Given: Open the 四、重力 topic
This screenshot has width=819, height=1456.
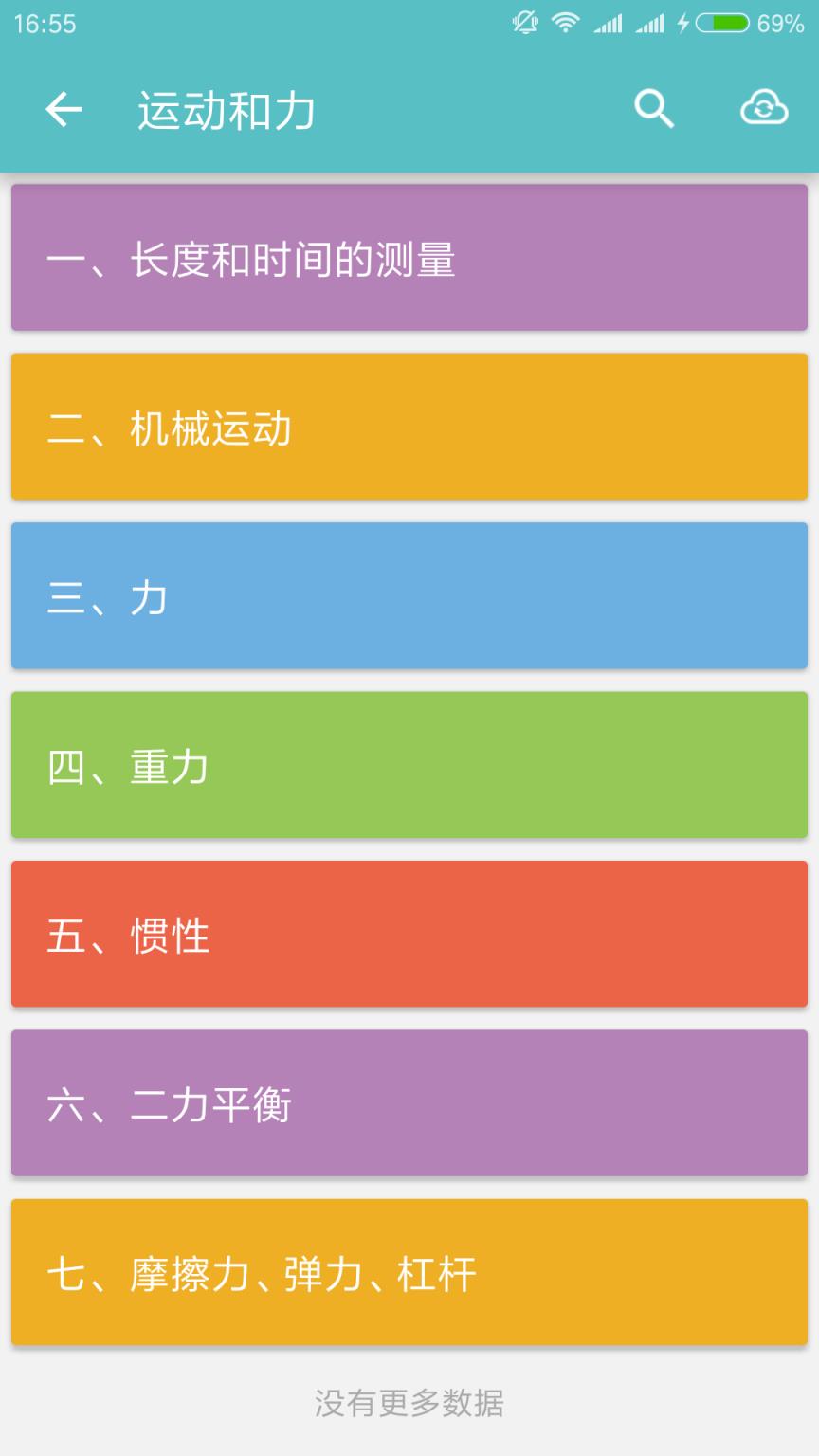Looking at the screenshot, I should click(409, 765).
